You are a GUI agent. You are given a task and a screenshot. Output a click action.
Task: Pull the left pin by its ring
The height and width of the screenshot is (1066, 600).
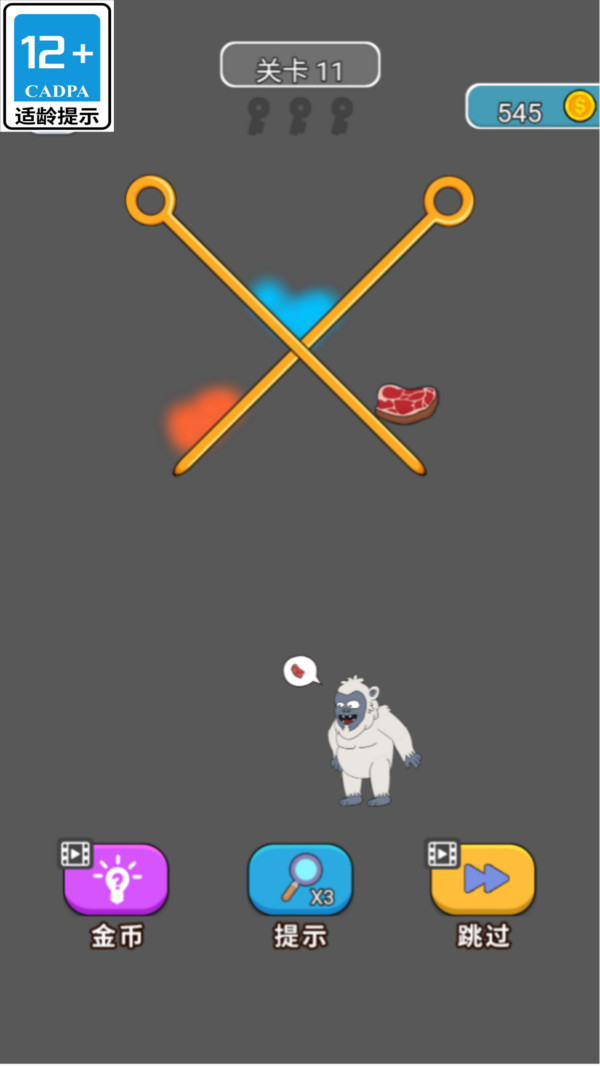coord(150,200)
